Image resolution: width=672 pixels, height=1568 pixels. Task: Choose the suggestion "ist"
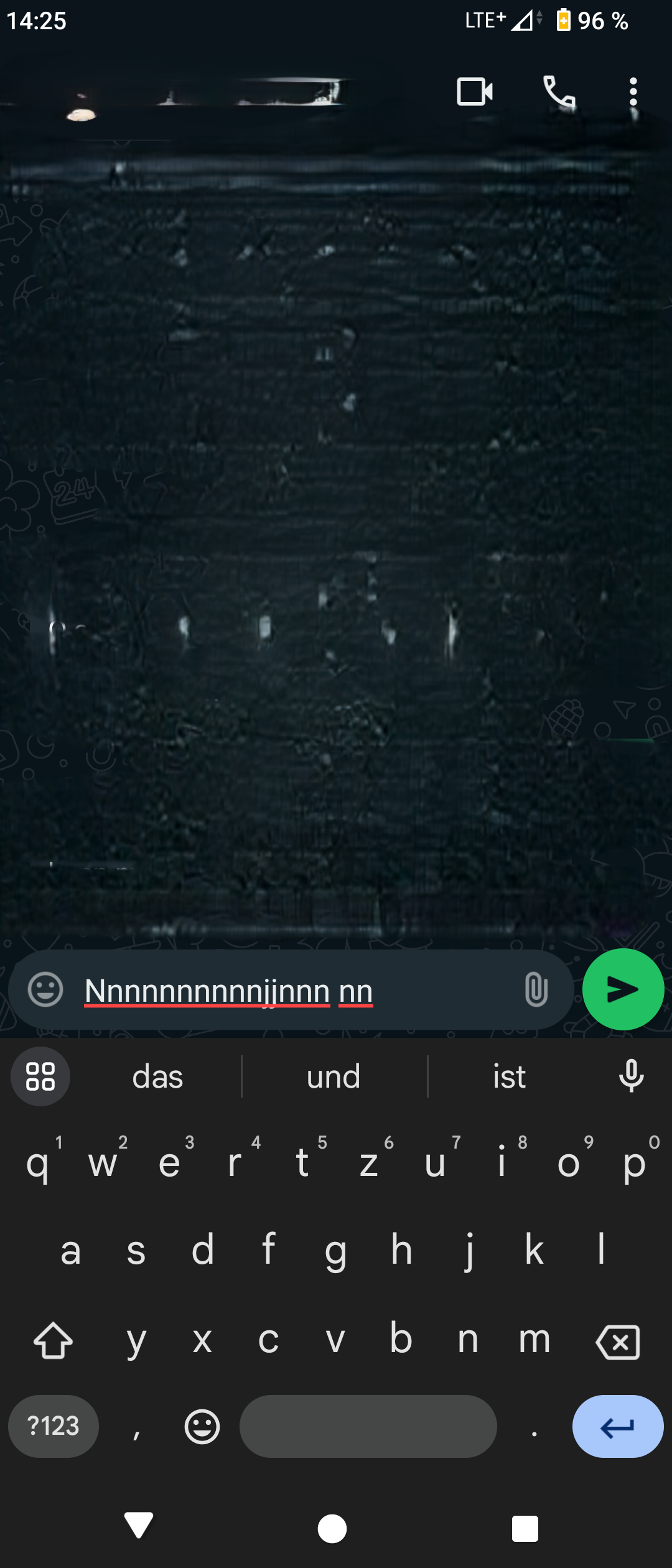509,1076
